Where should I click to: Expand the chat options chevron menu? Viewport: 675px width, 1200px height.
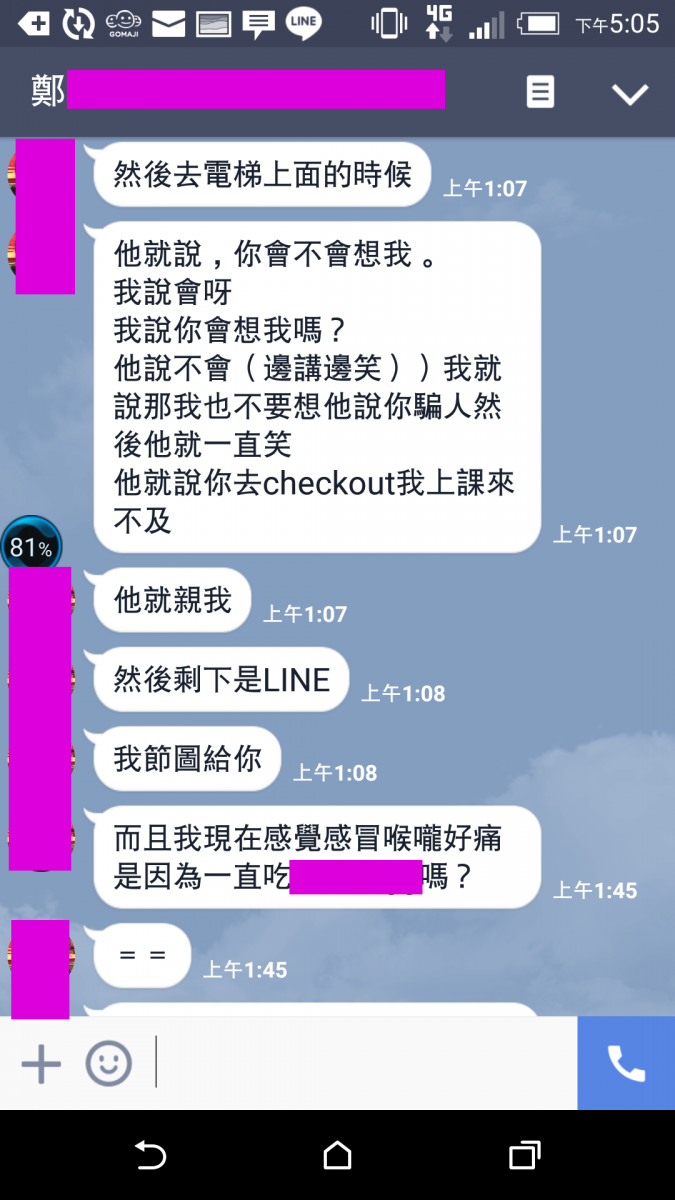click(630, 94)
